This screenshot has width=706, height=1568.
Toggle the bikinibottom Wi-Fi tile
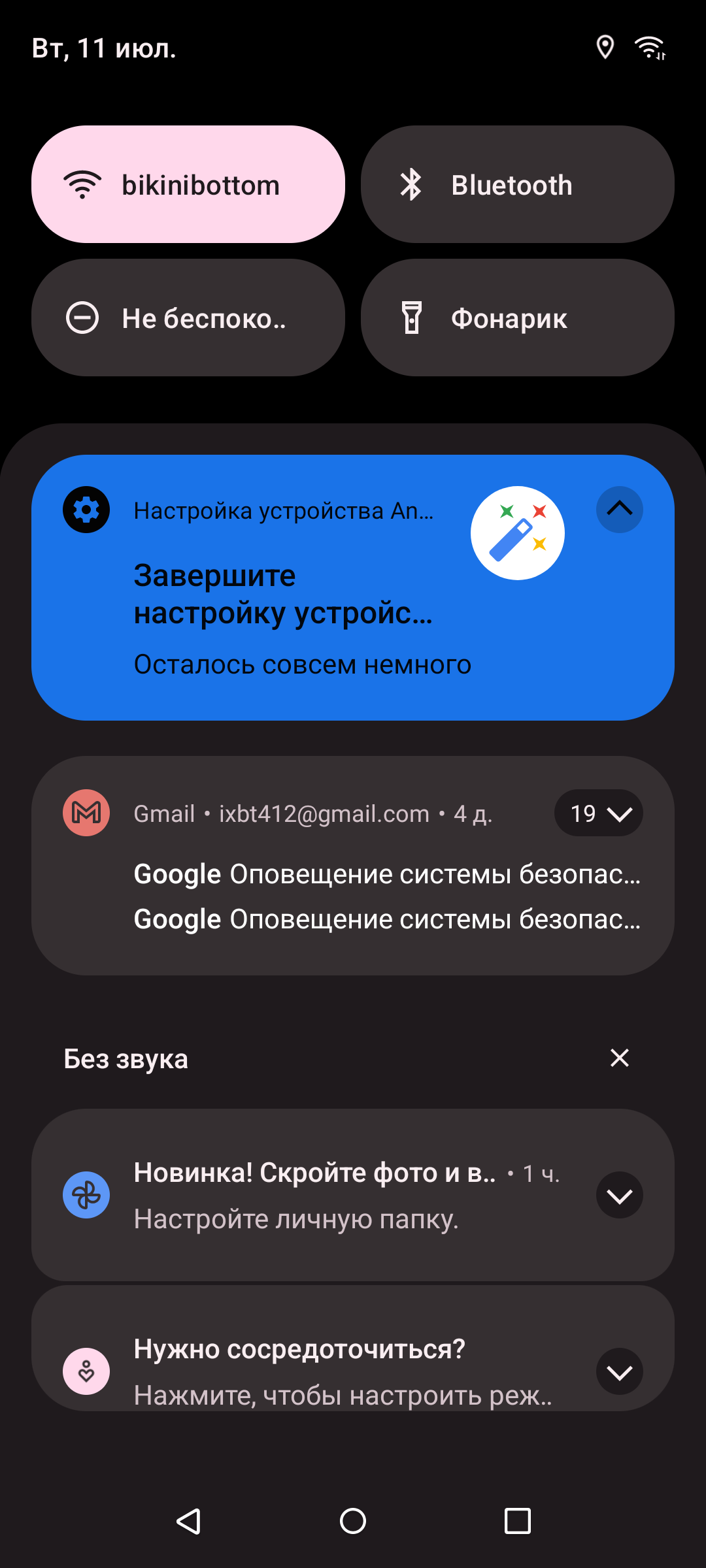pos(188,184)
